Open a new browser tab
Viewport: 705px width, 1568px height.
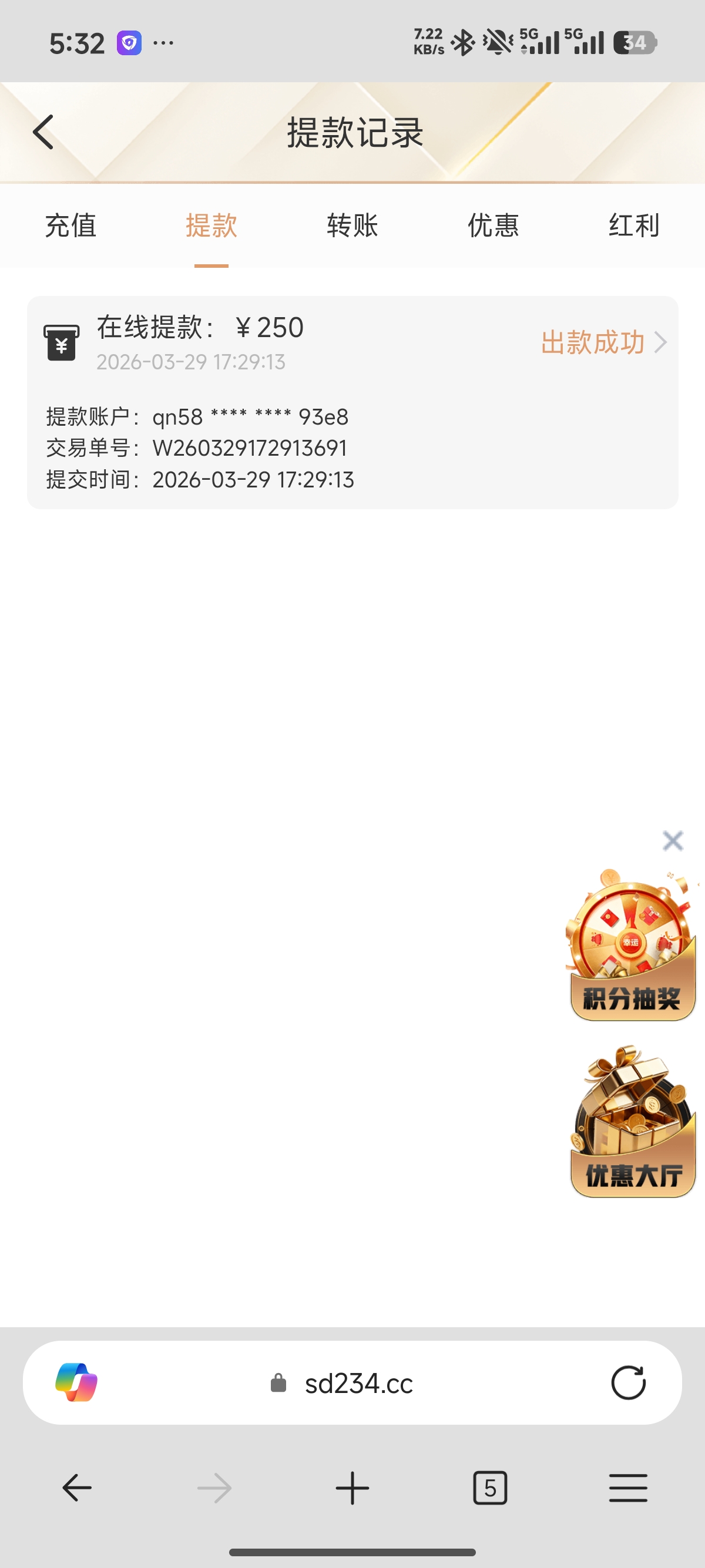[352, 1488]
